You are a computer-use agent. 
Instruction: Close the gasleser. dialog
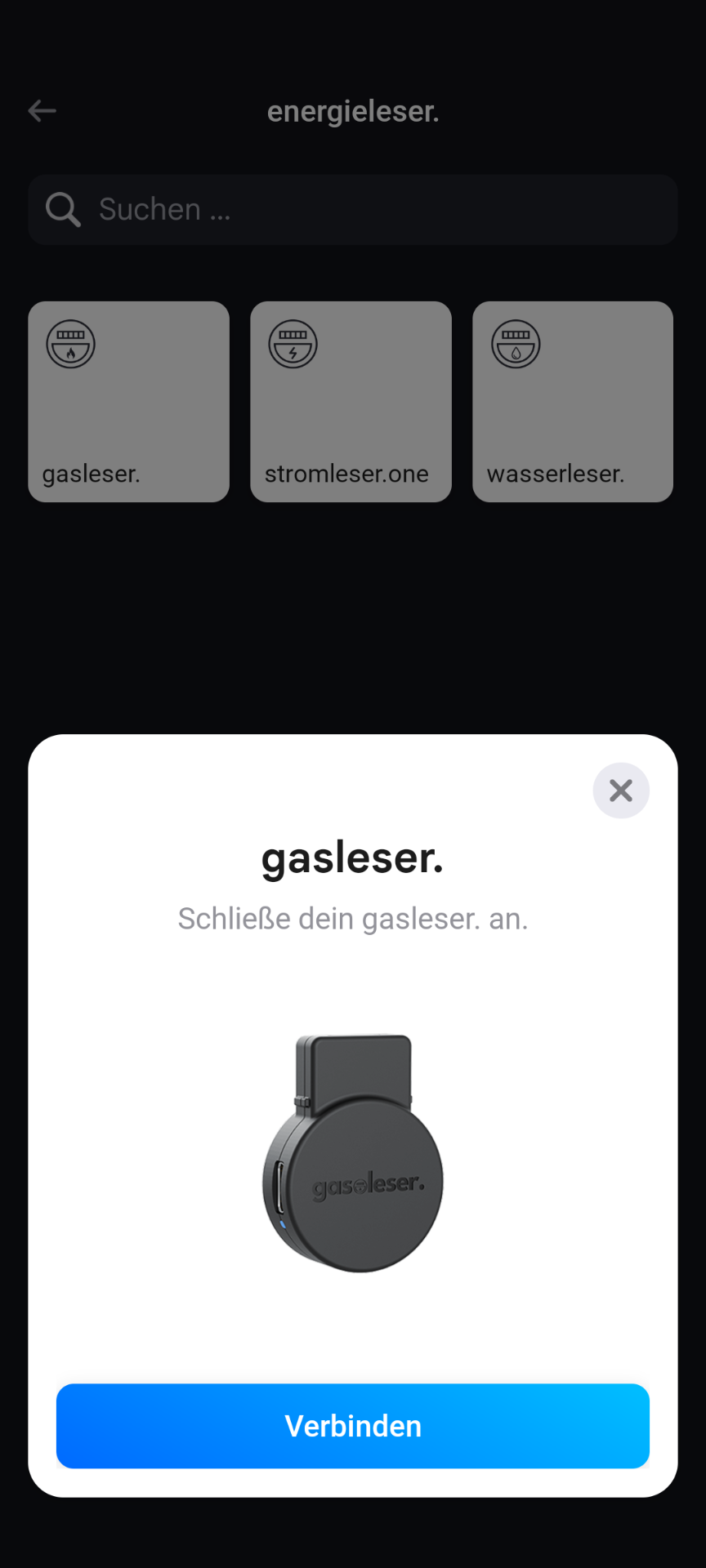621,791
